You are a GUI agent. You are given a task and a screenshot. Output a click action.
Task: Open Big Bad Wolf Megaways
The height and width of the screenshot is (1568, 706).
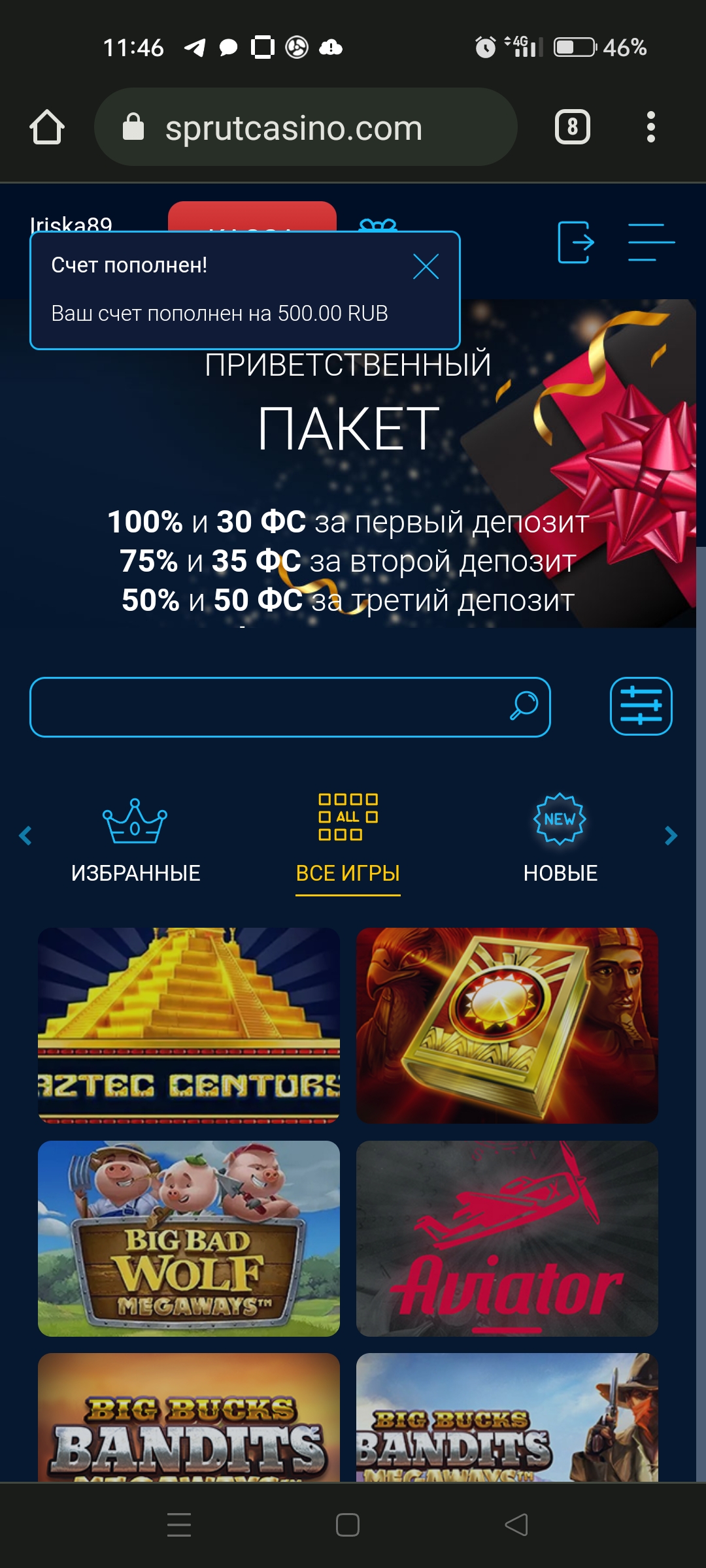[x=189, y=1238]
